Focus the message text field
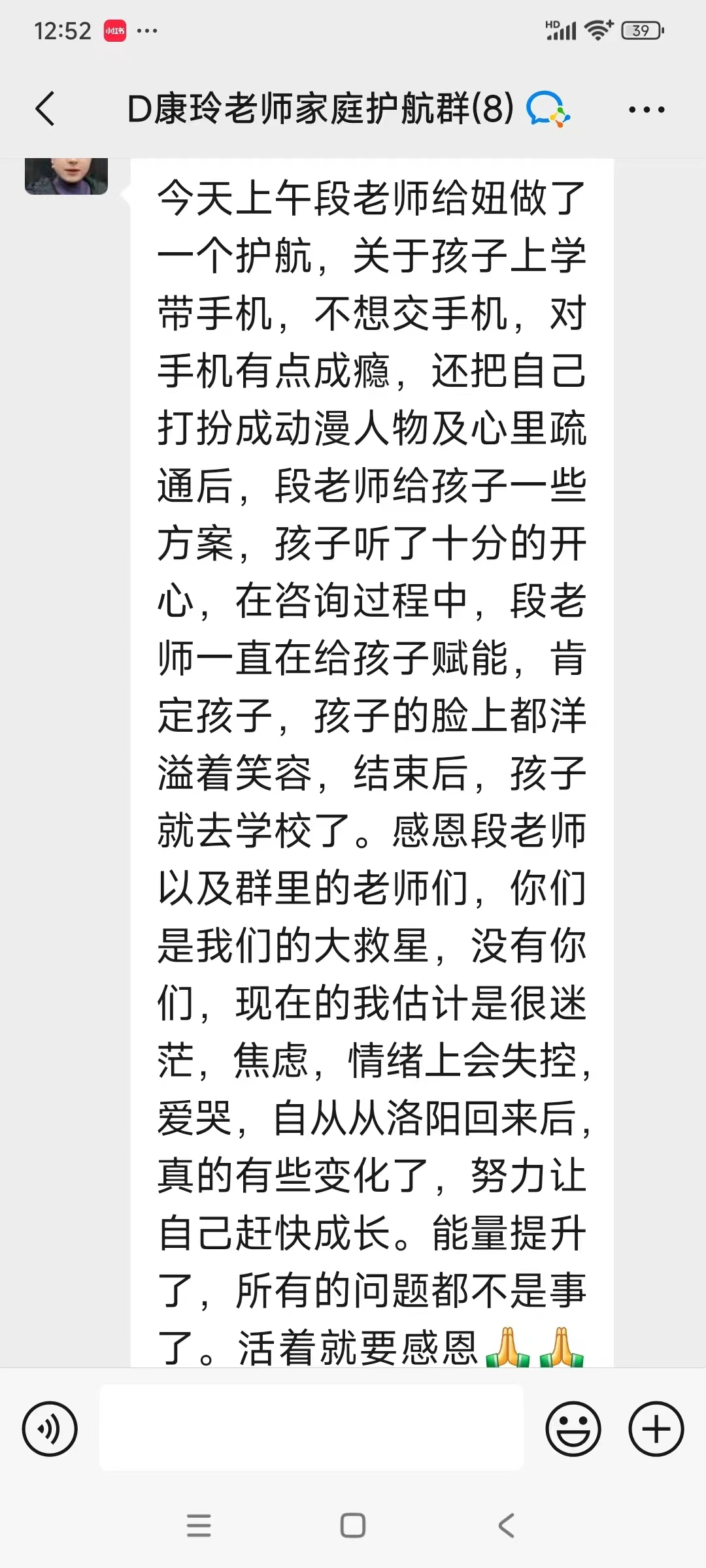The width and height of the screenshot is (706, 1568). tap(311, 1428)
